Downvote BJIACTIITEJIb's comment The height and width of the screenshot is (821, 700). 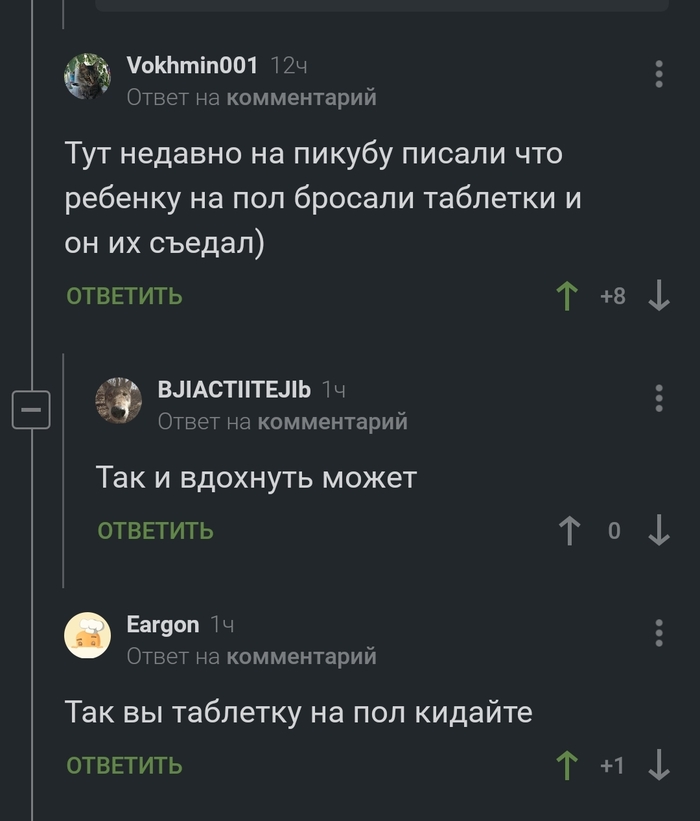point(658,531)
